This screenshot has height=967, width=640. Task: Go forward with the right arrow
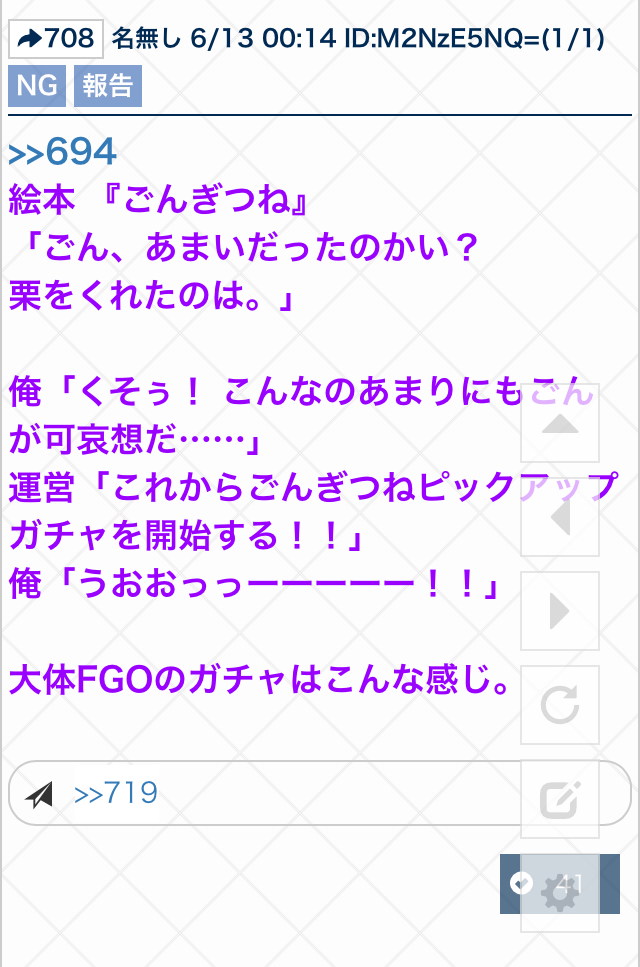560,611
